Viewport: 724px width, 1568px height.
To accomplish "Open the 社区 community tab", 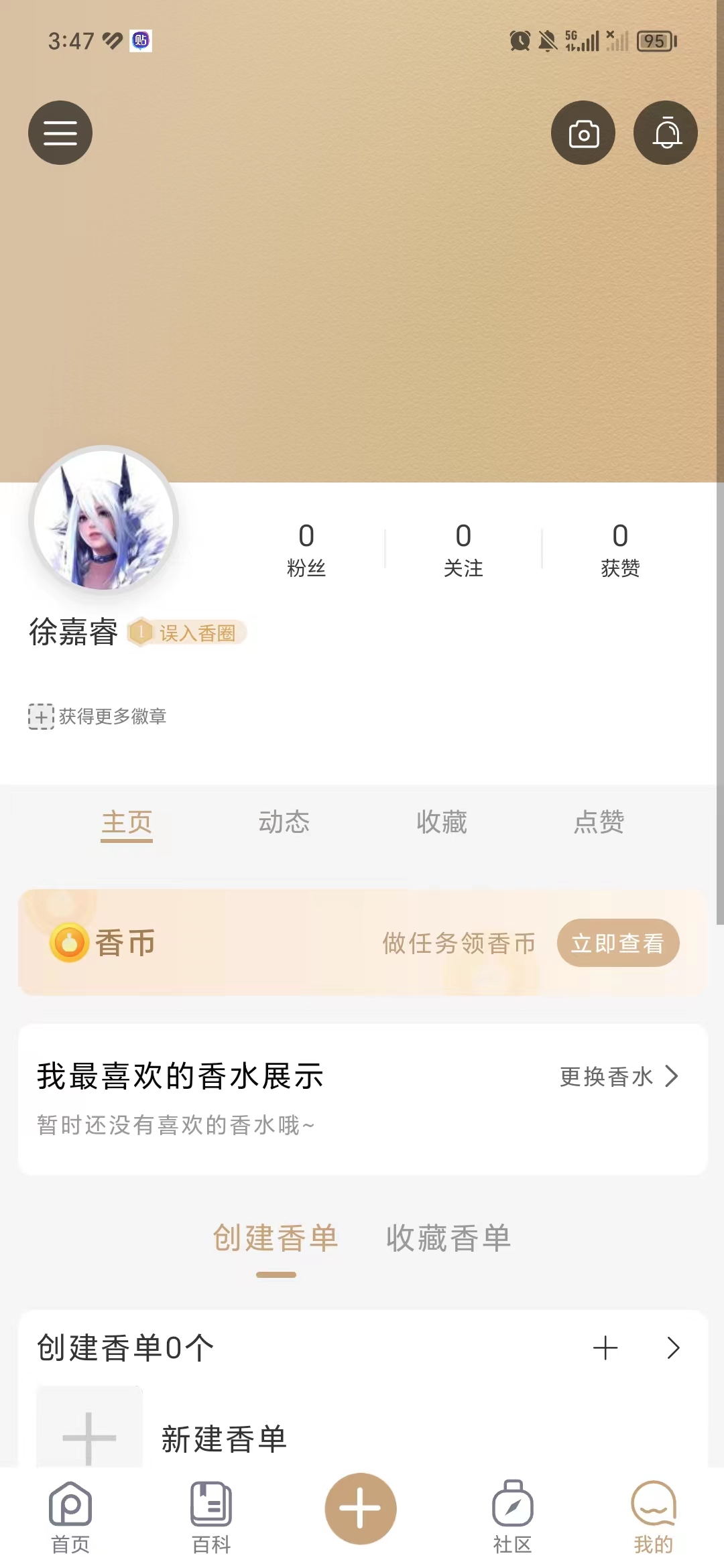I will pyautogui.click(x=513, y=1518).
